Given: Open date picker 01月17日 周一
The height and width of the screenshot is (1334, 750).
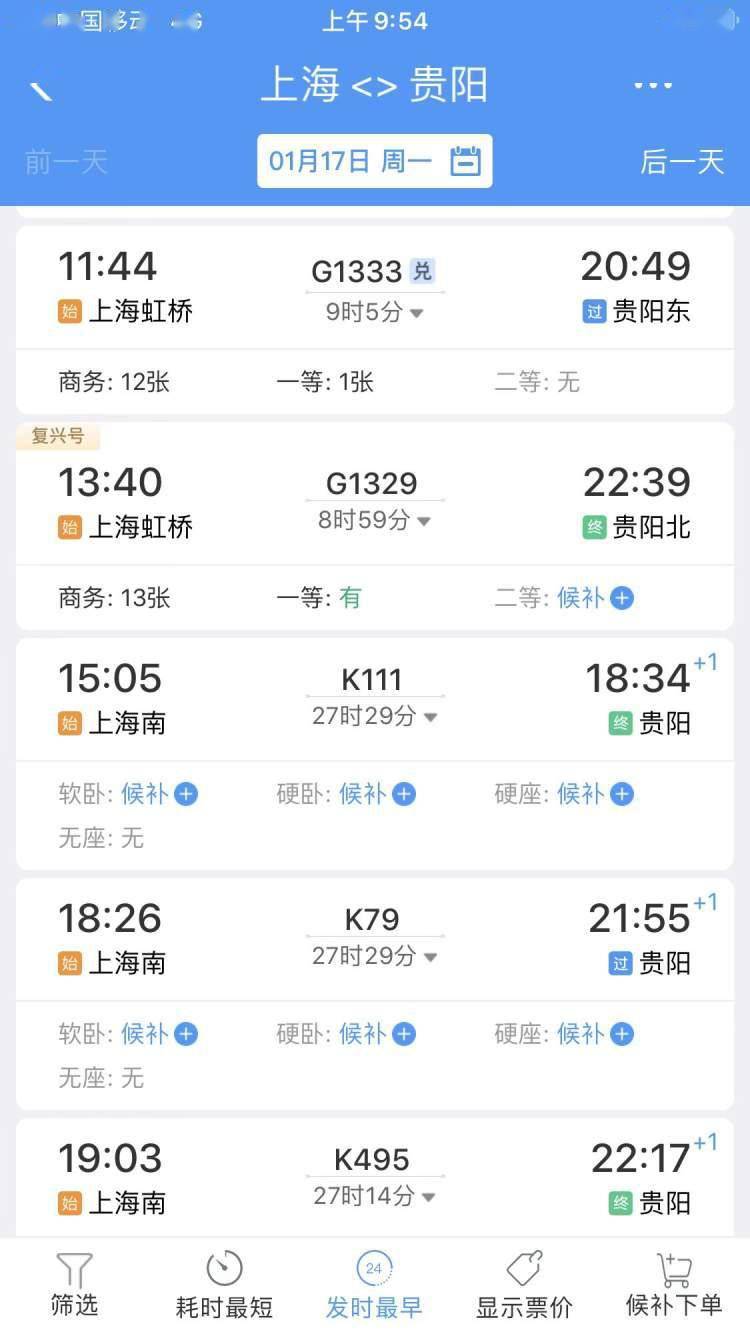Looking at the screenshot, I should click(374, 161).
